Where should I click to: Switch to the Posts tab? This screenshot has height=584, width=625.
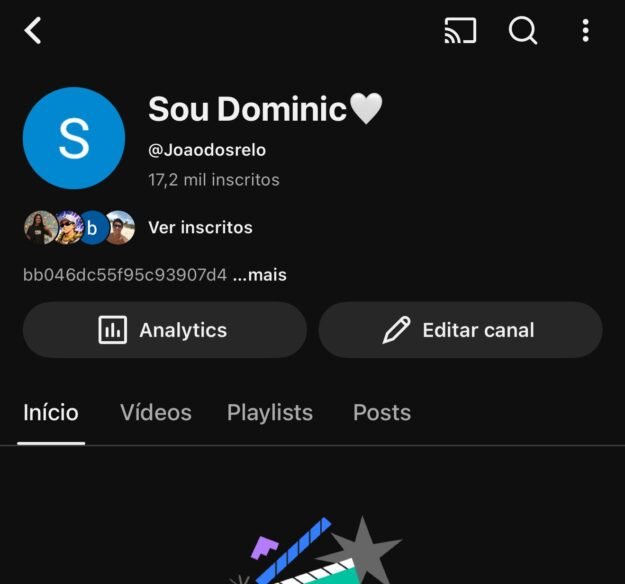click(x=382, y=412)
